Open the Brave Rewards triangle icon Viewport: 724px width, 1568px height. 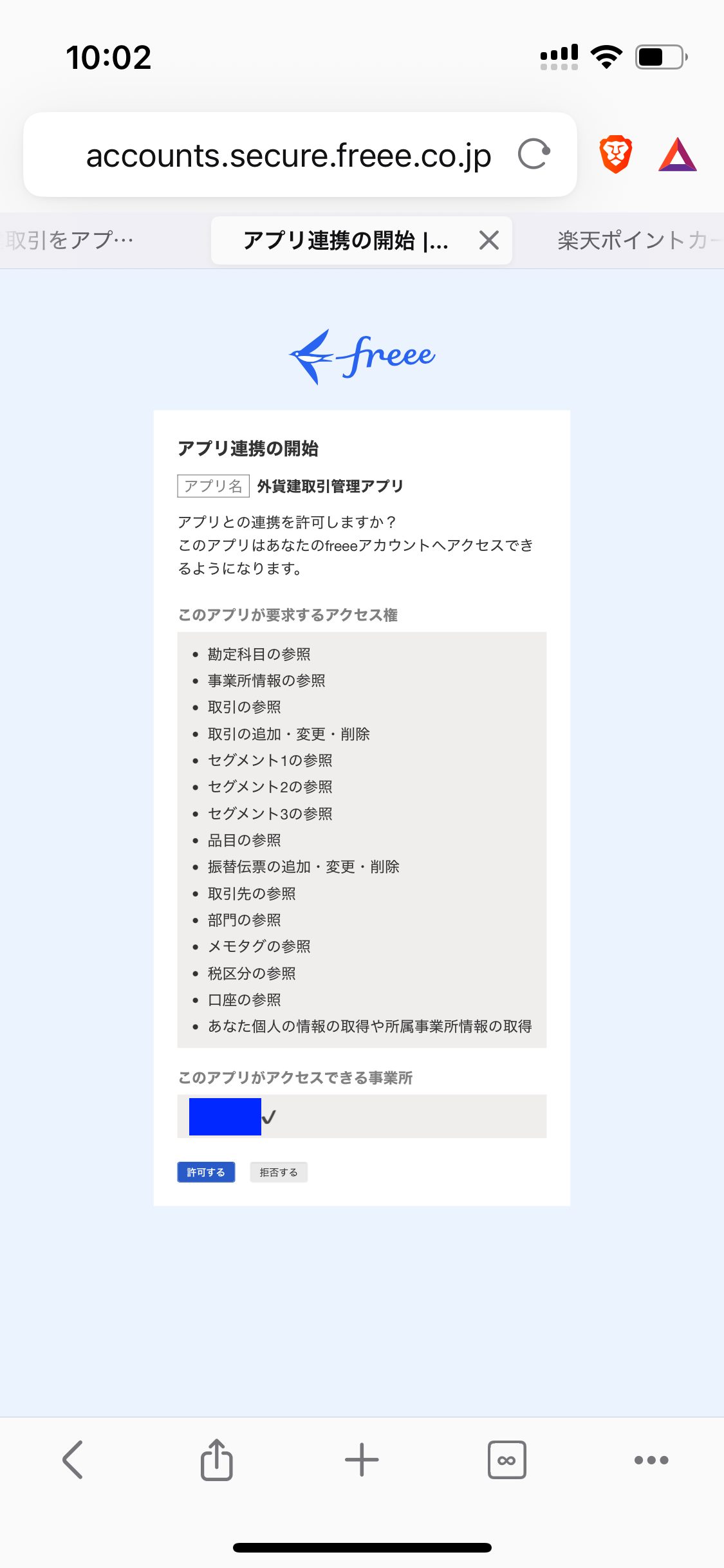678,154
